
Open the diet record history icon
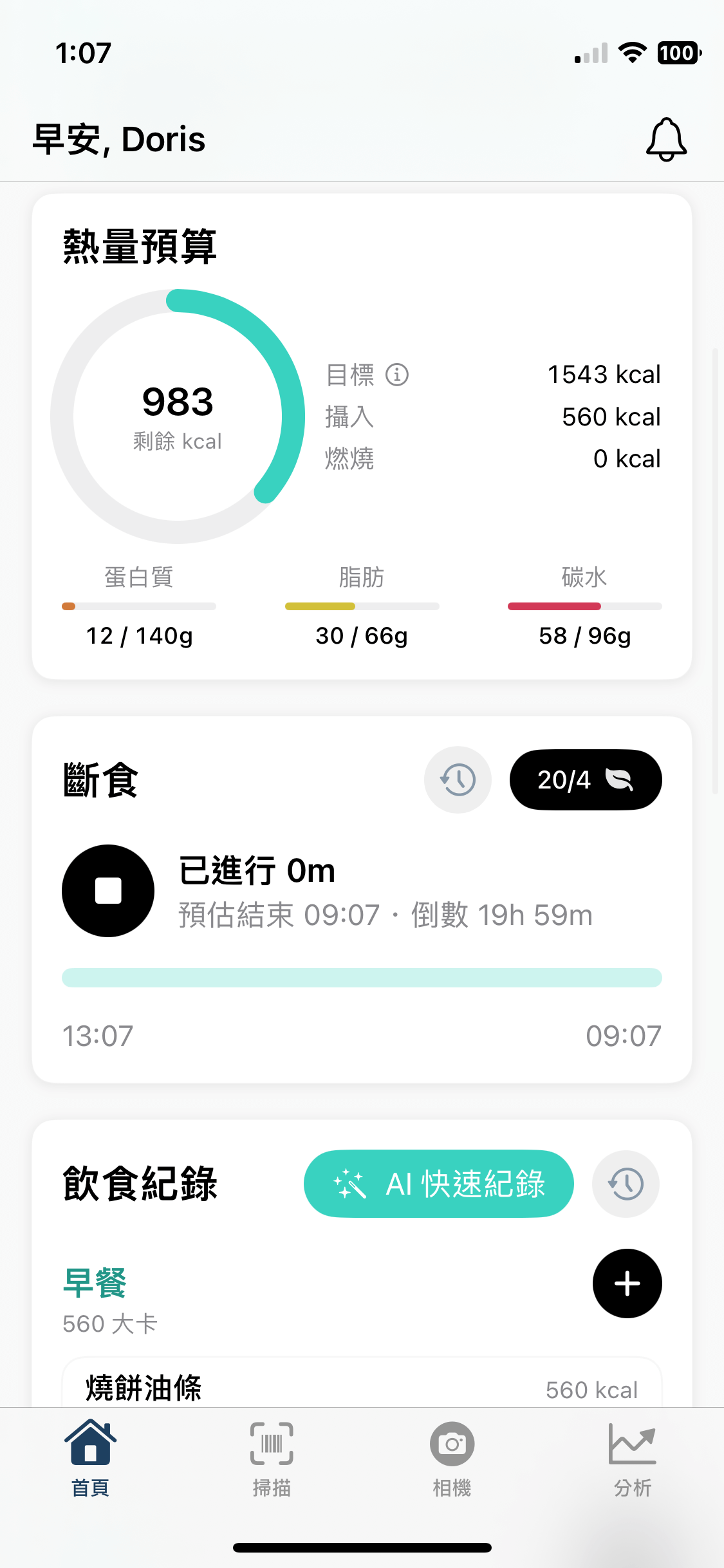coord(625,1184)
